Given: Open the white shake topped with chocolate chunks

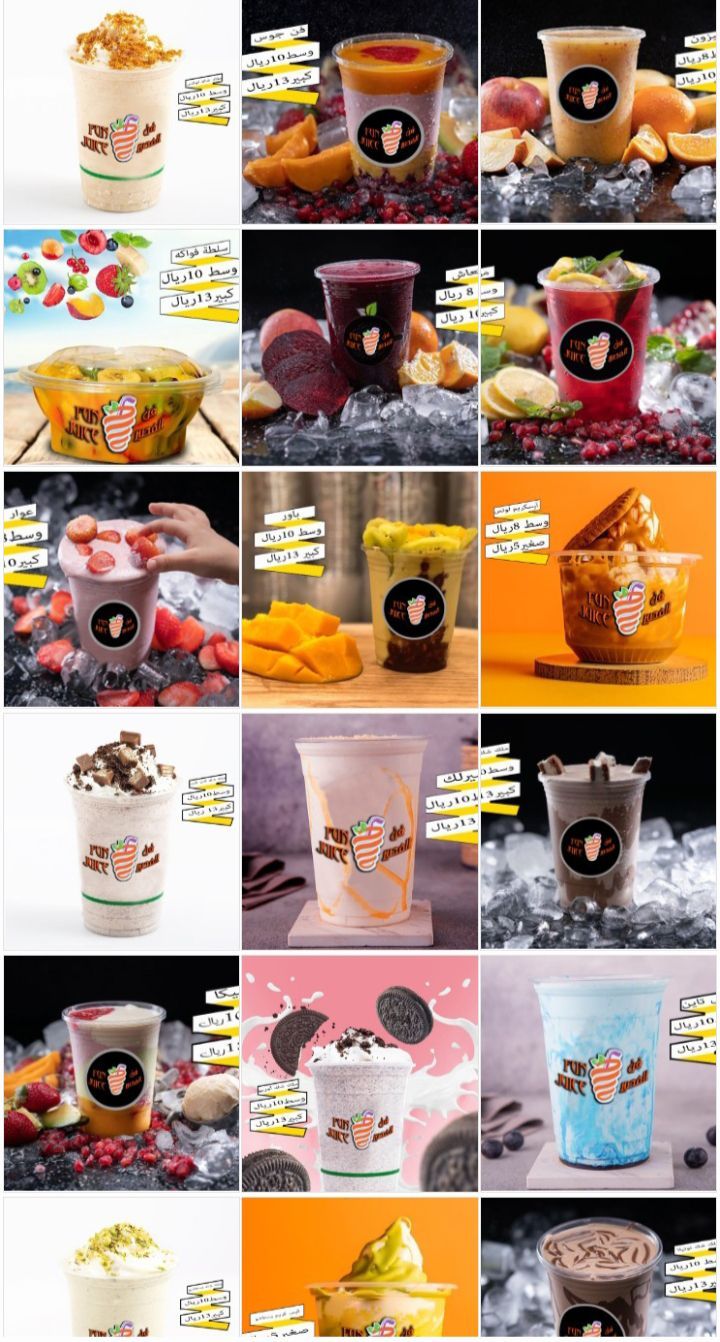Looking at the screenshot, I should [x=121, y=831].
